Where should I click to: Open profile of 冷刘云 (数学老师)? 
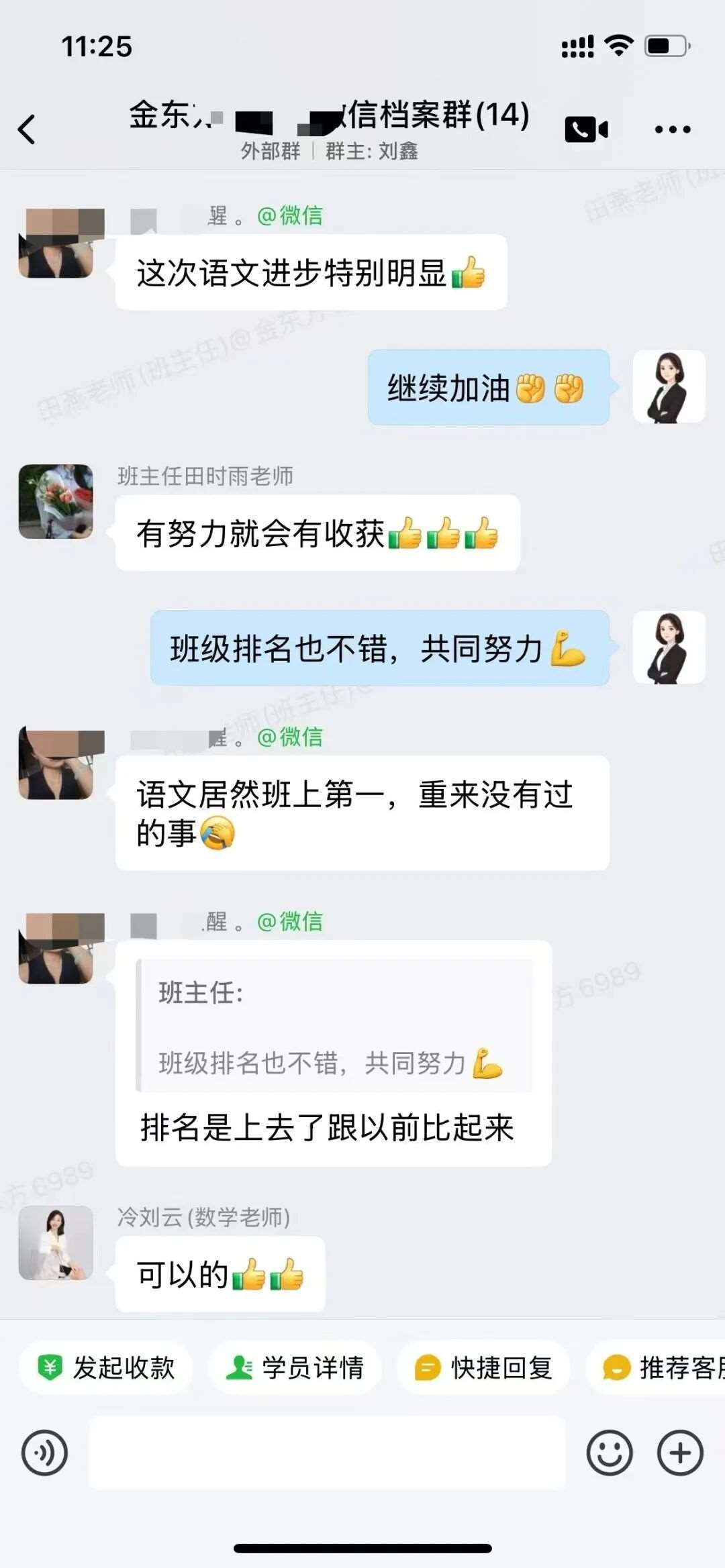point(56,1243)
